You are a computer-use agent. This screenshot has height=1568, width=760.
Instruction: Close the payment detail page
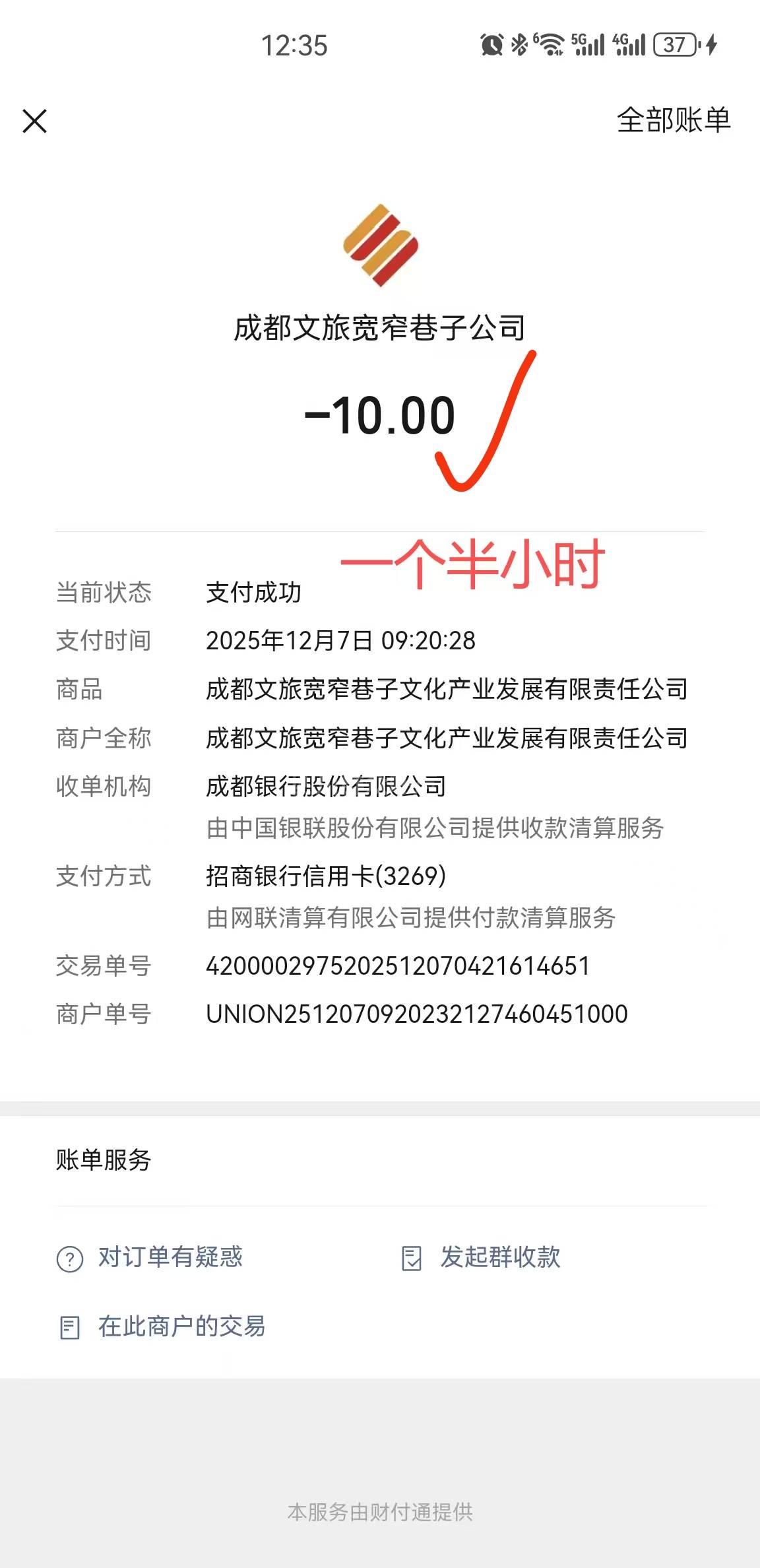[x=34, y=121]
